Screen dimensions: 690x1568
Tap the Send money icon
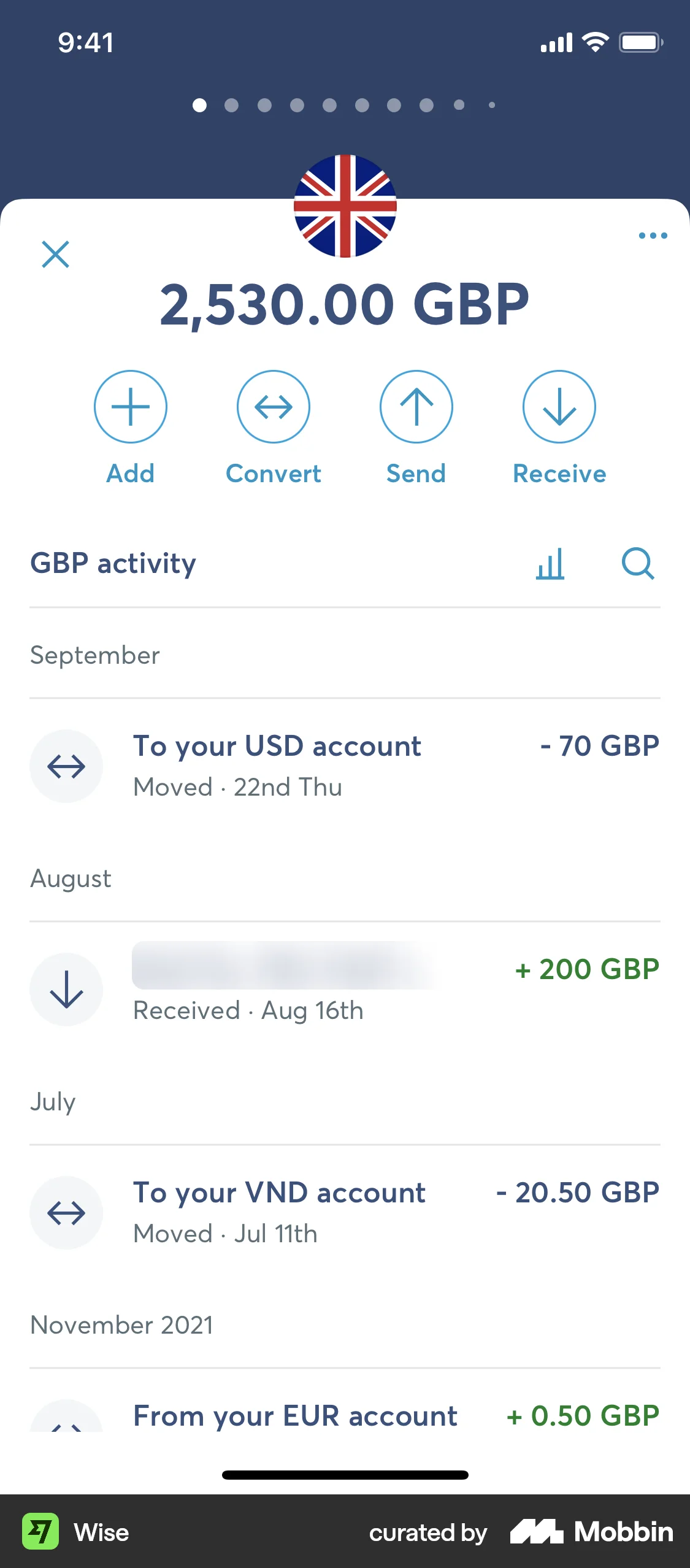[x=416, y=406]
